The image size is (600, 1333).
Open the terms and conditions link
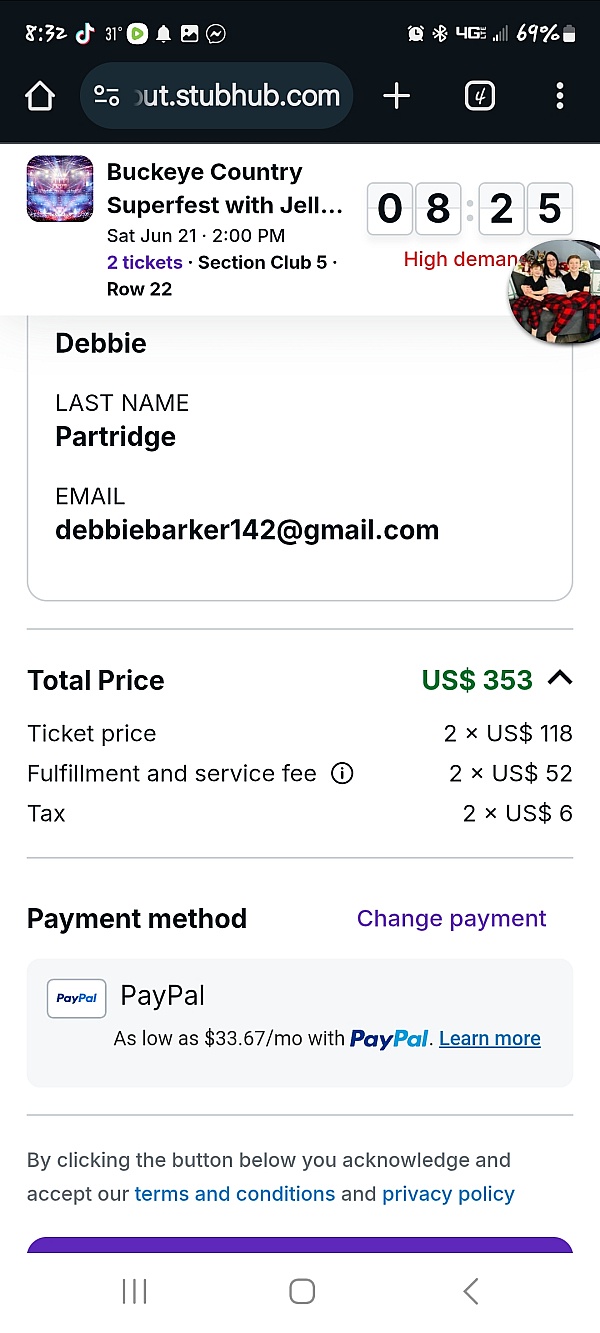click(235, 1194)
